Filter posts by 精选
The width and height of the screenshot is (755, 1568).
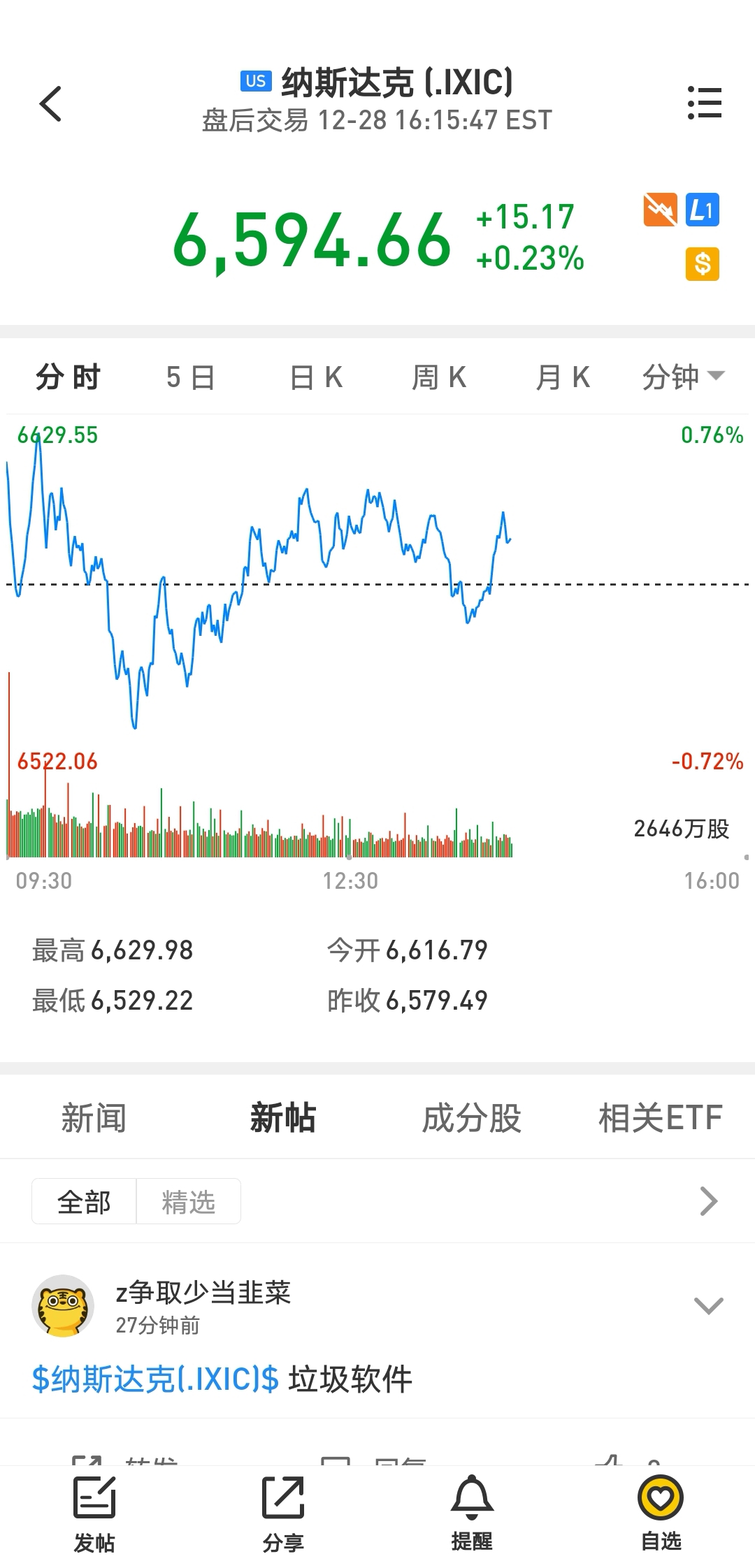[188, 1202]
